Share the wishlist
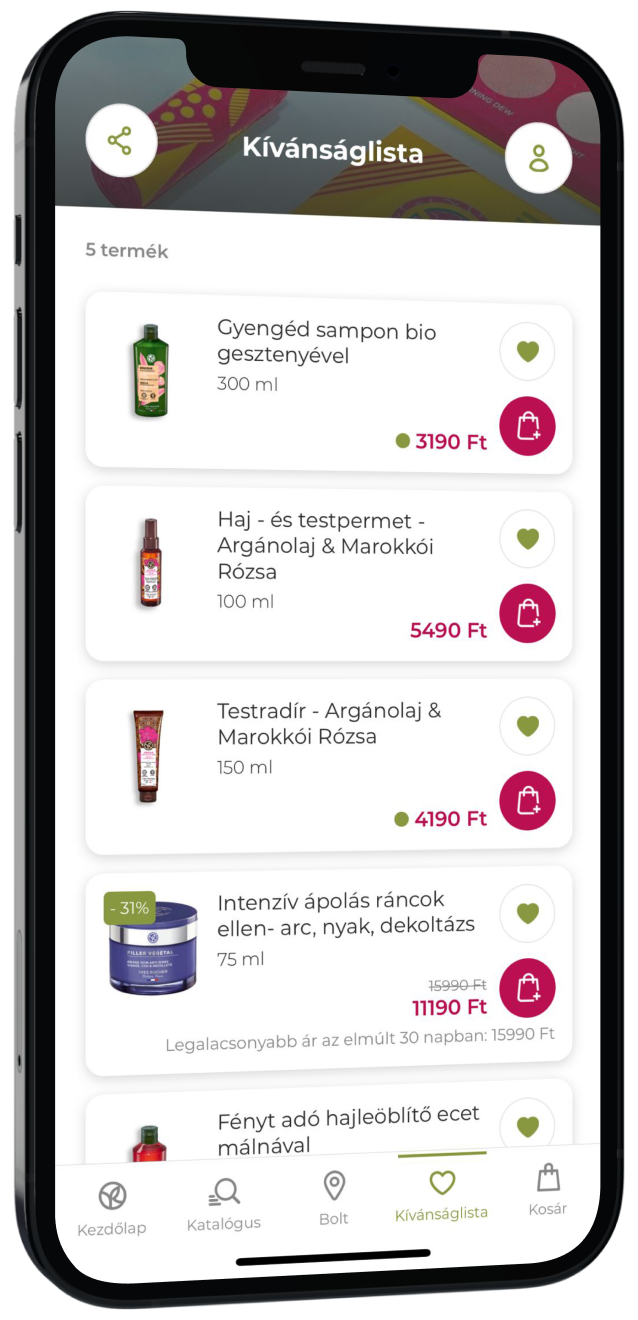 point(120,141)
